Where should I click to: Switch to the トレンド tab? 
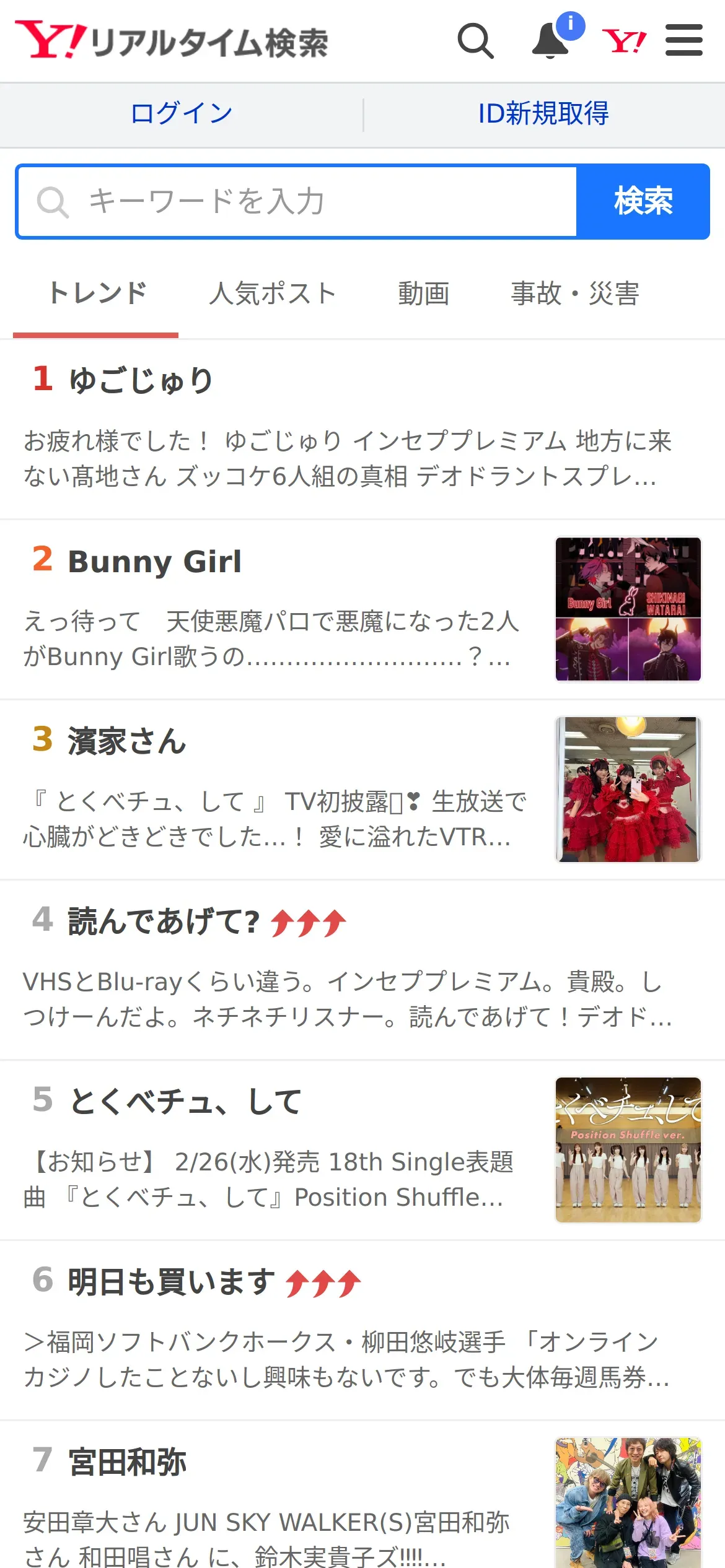[97, 294]
